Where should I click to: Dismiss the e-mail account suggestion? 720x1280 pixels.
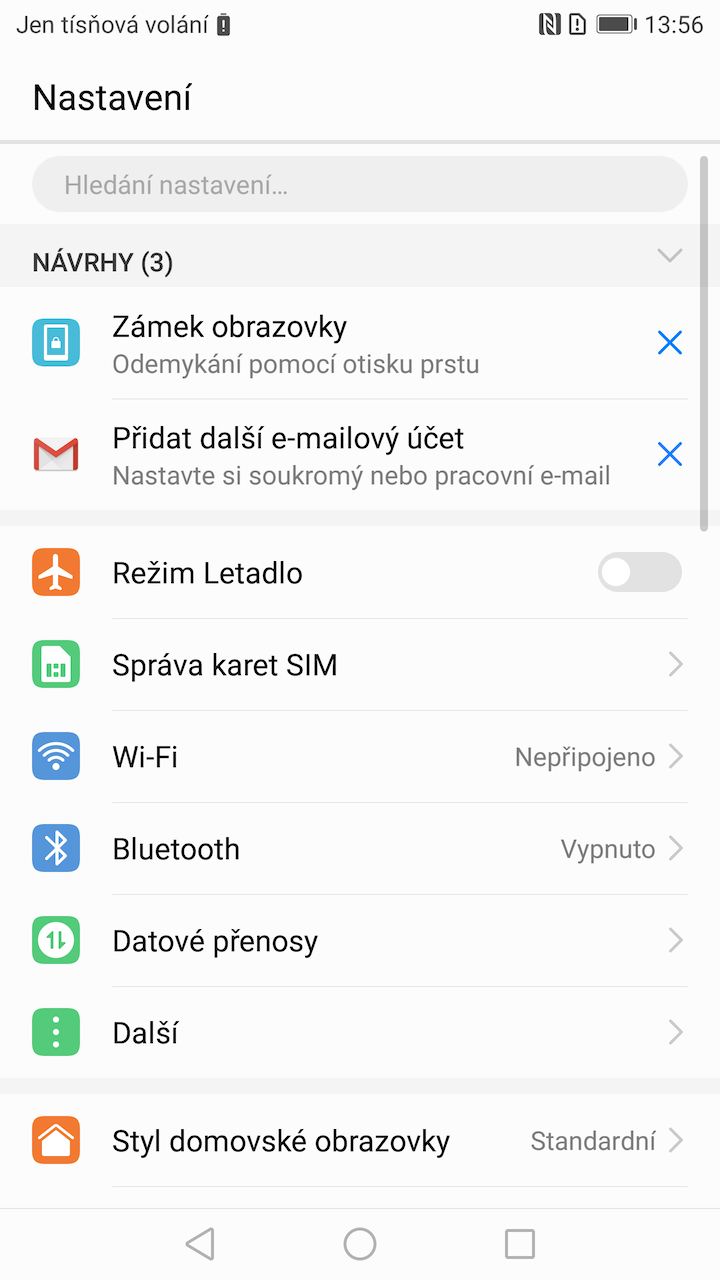(x=669, y=455)
